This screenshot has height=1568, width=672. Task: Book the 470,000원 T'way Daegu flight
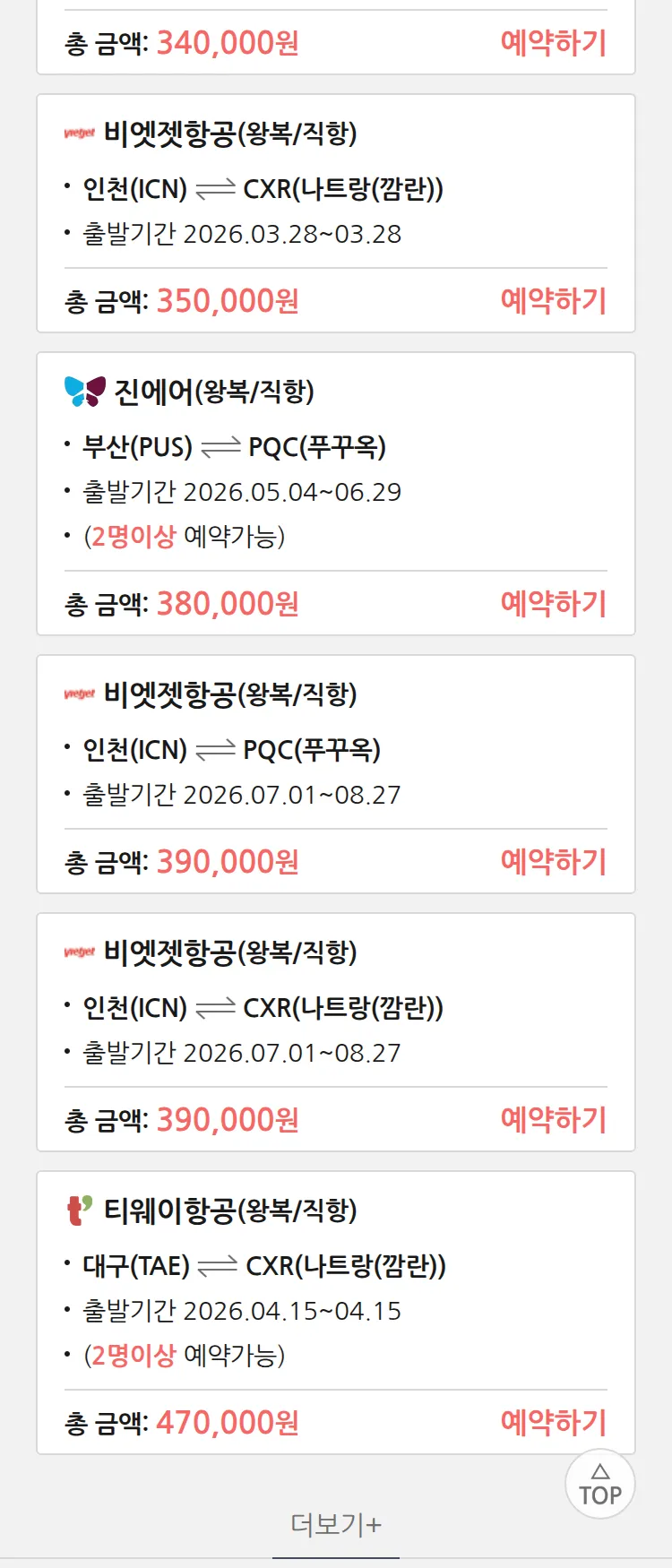553,1423
